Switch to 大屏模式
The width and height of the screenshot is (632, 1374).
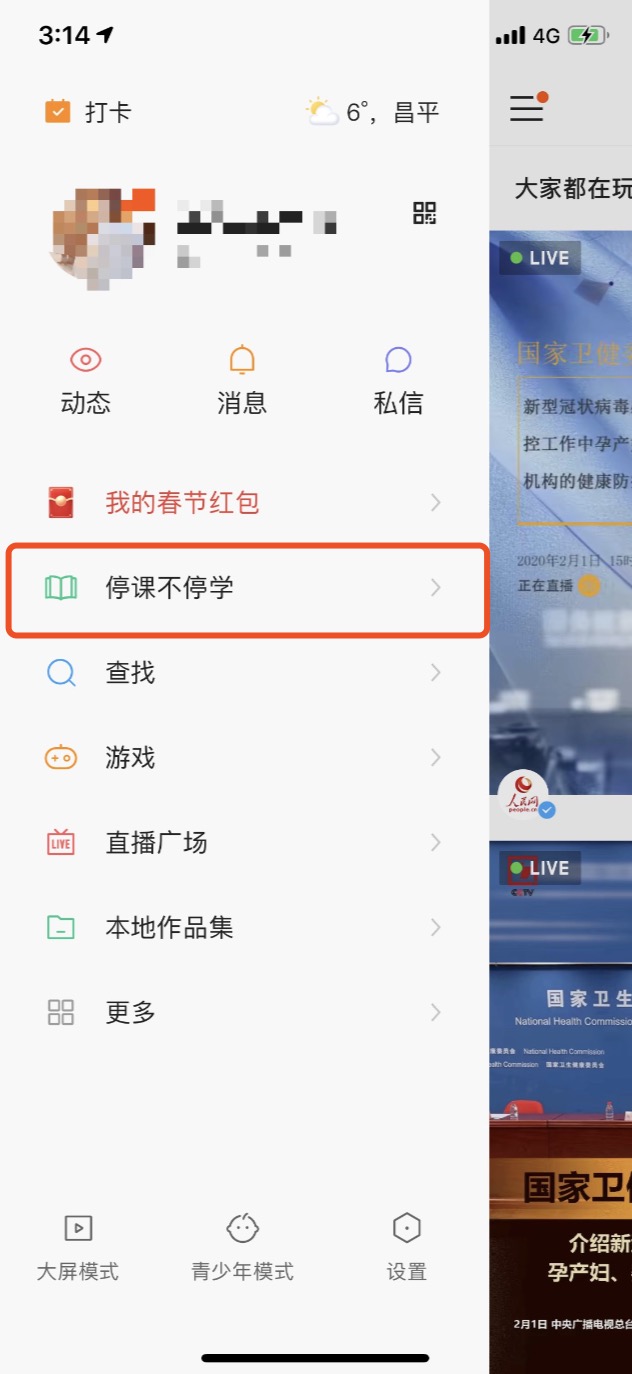point(78,1246)
